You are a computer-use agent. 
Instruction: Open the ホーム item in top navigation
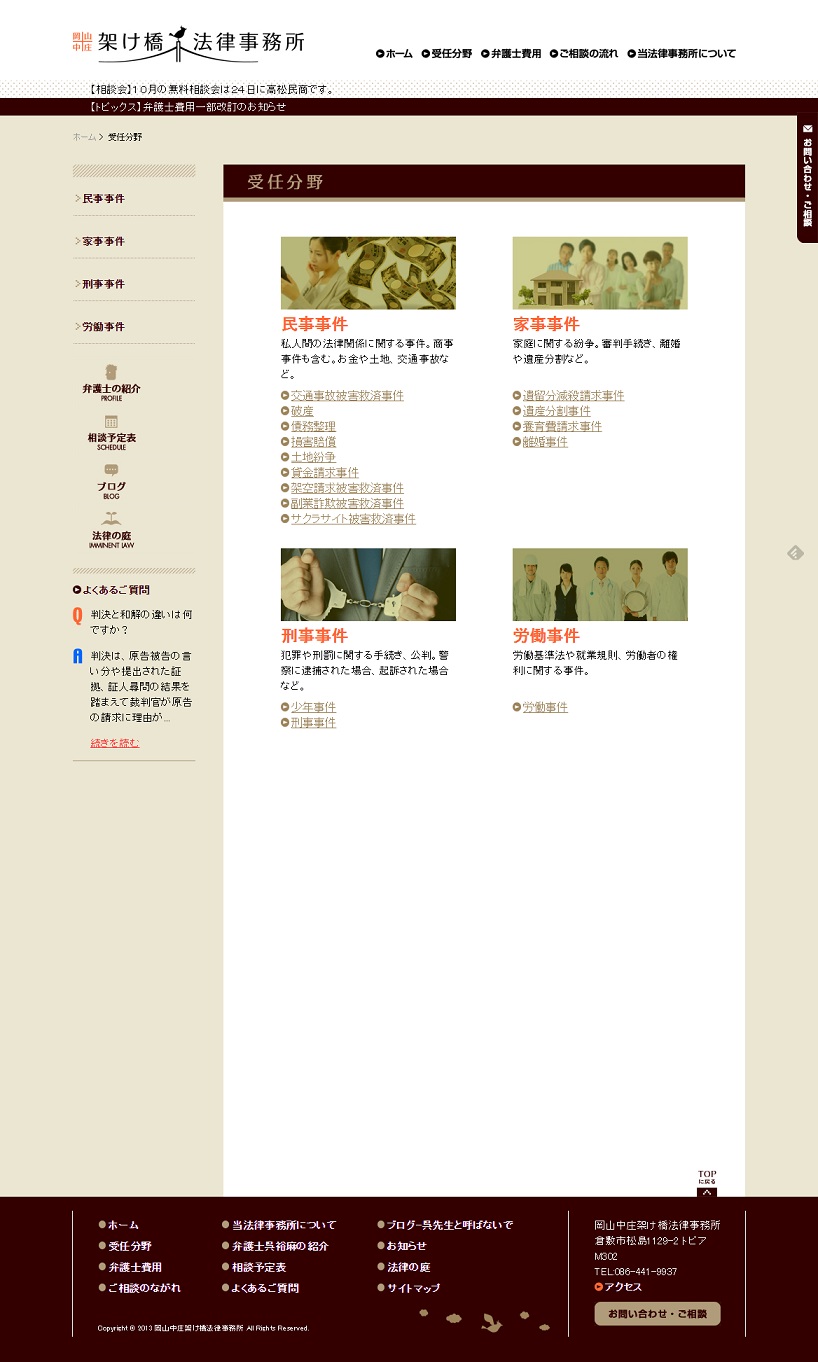pyautogui.click(x=394, y=54)
